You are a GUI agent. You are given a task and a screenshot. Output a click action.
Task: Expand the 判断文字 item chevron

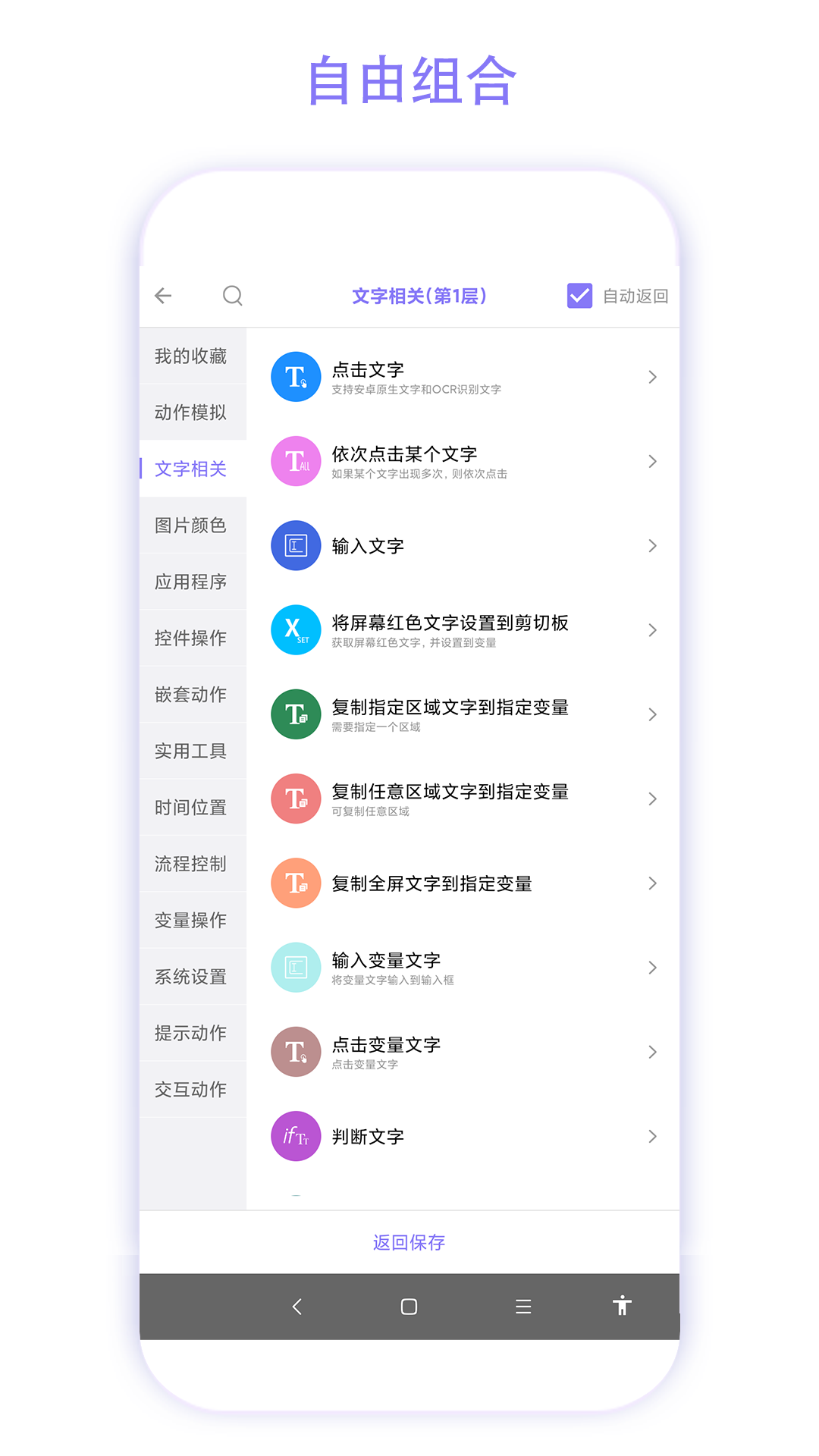652,1136
